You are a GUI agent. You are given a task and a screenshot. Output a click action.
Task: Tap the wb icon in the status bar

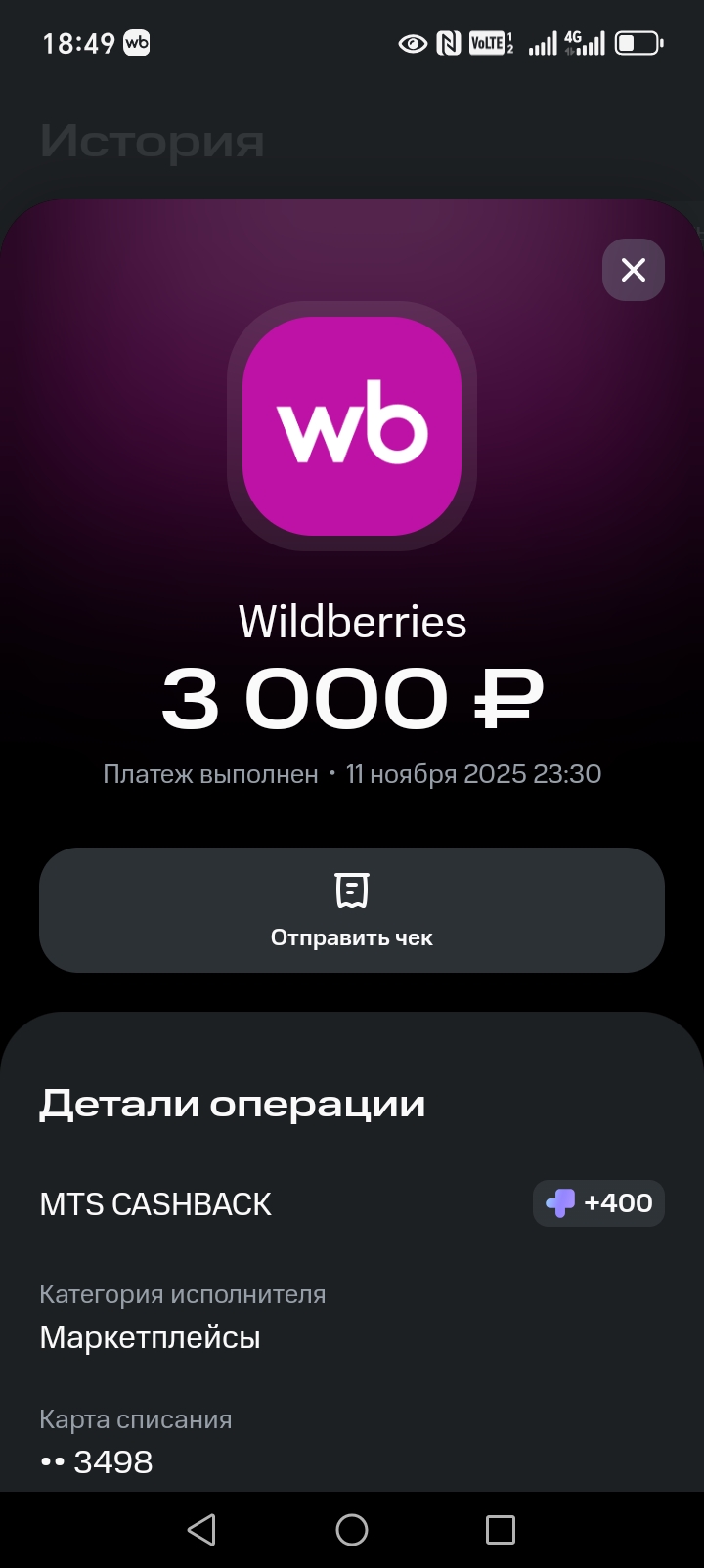(x=137, y=43)
